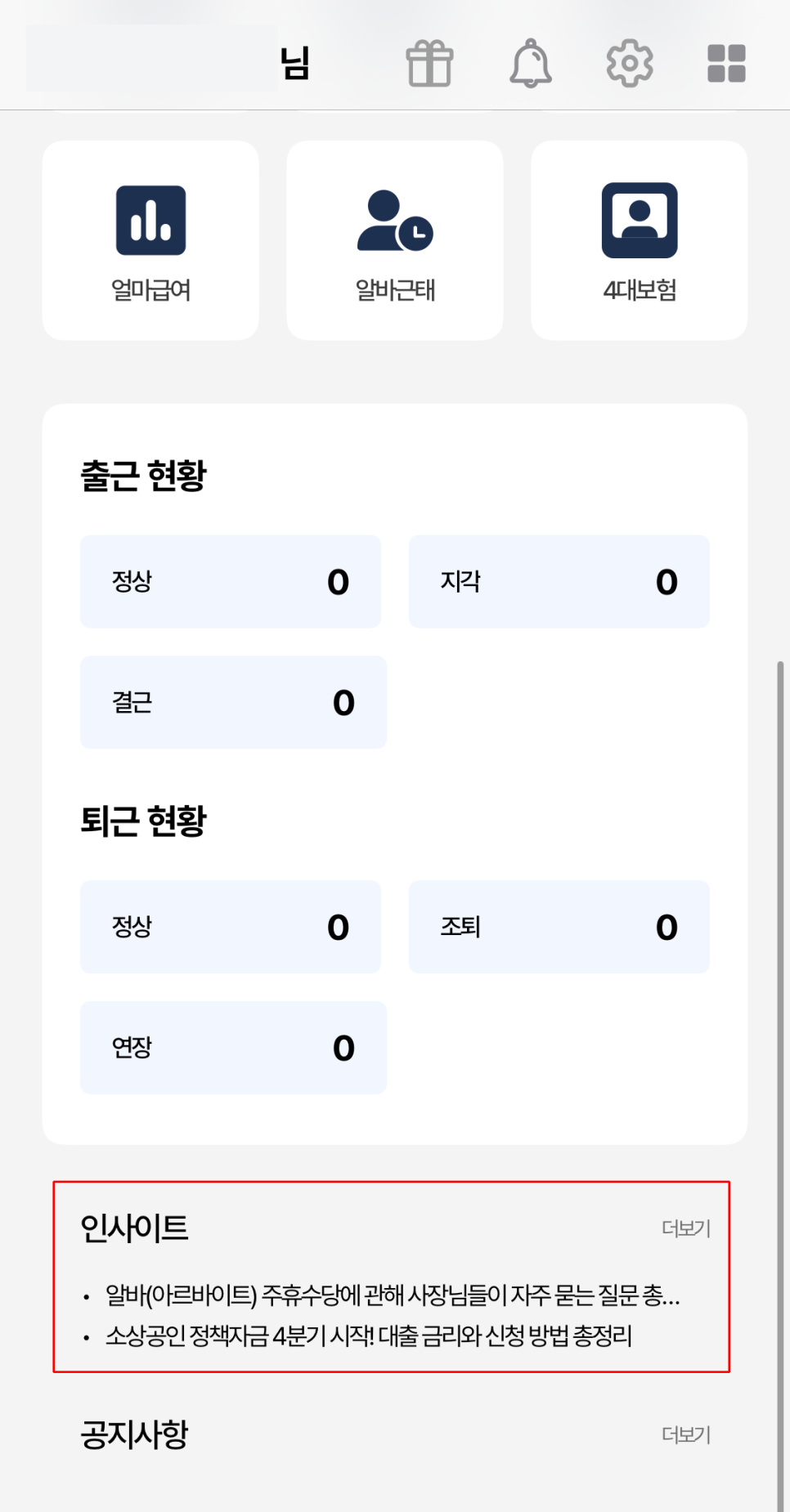Open the gift box icon
The width and height of the screenshot is (790, 1512).
point(429,64)
